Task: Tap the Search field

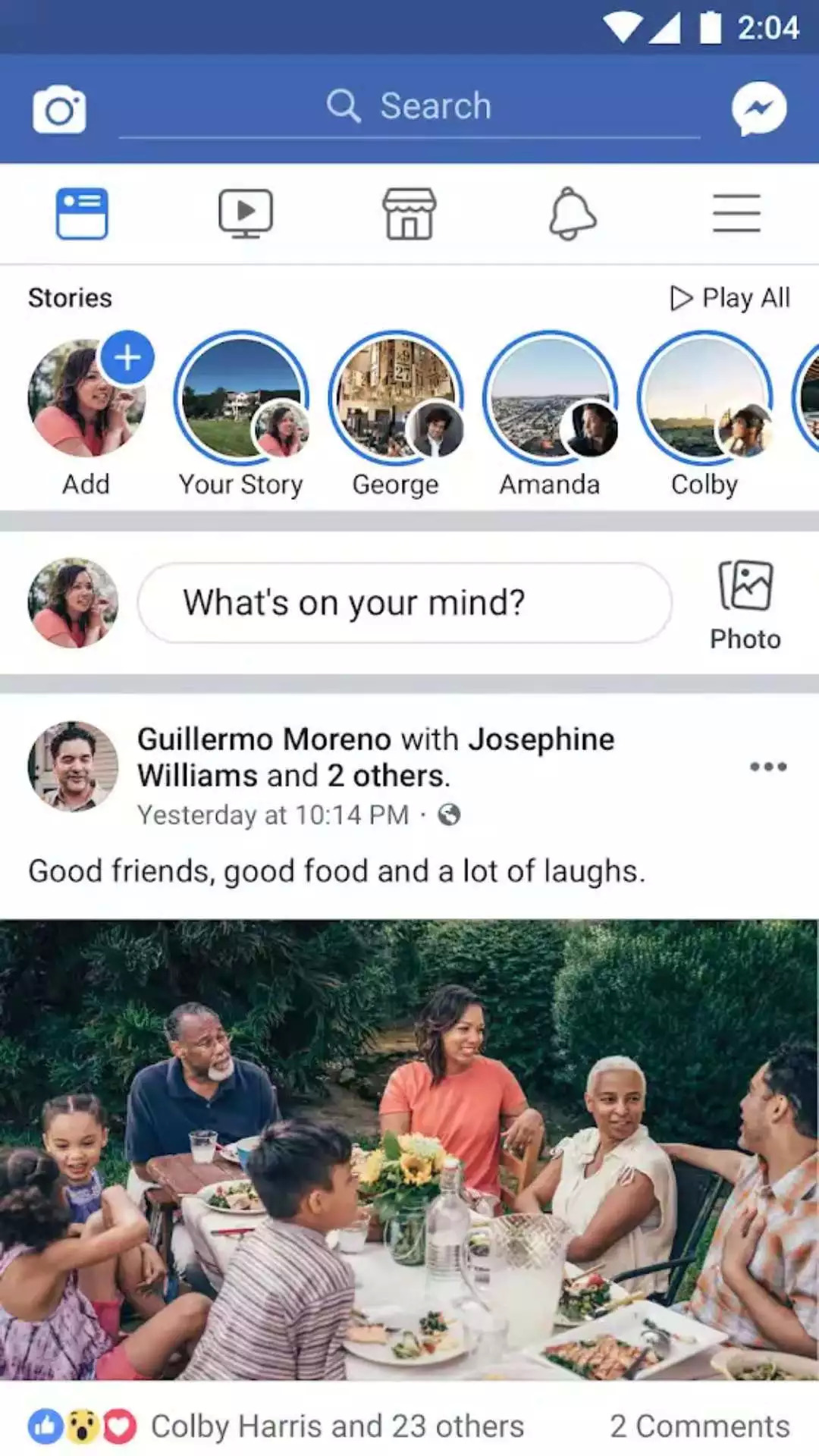Action: [409, 107]
